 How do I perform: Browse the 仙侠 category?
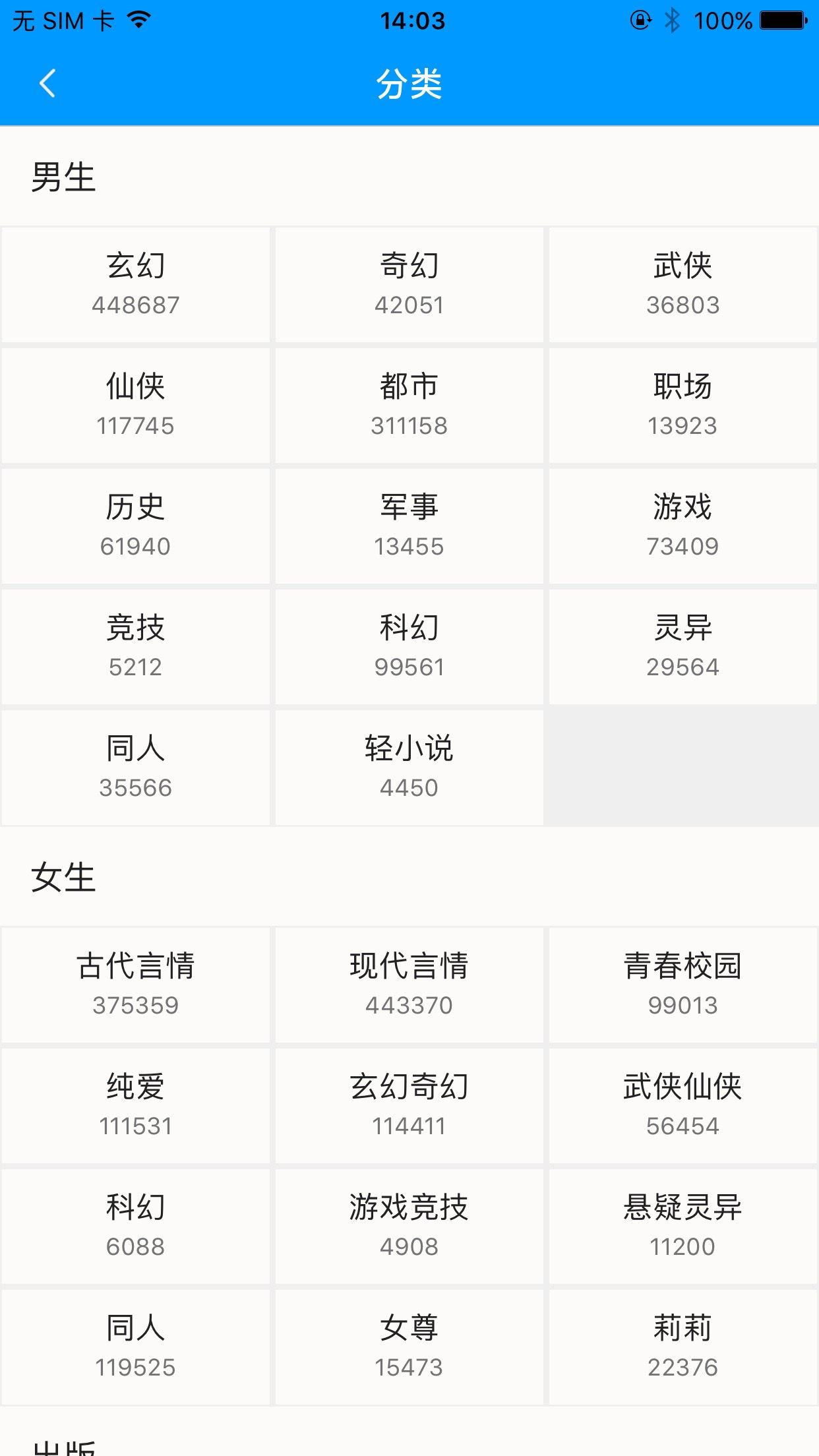(136, 406)
